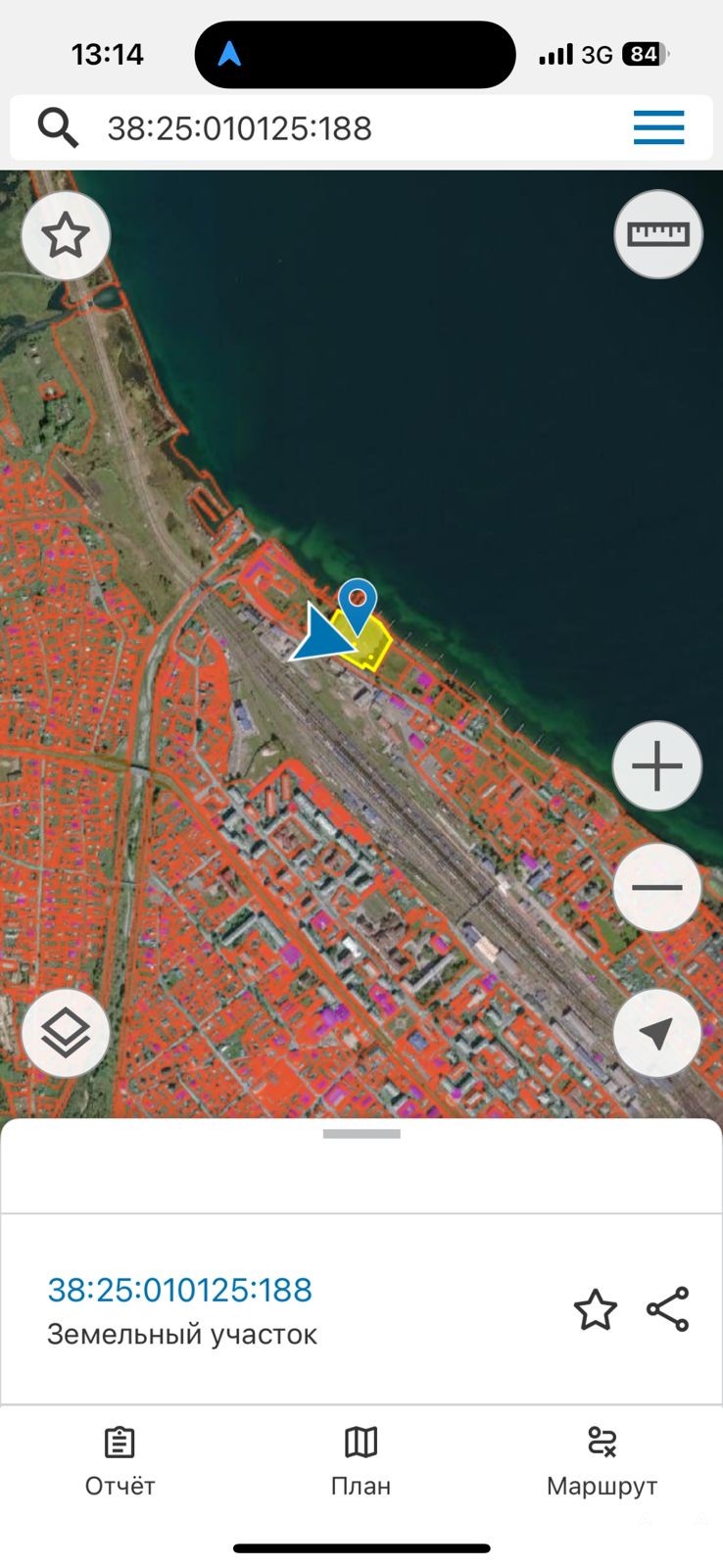723x1568 pixels.
Task: Zoom out with the minus button
Action: [657, 888]
